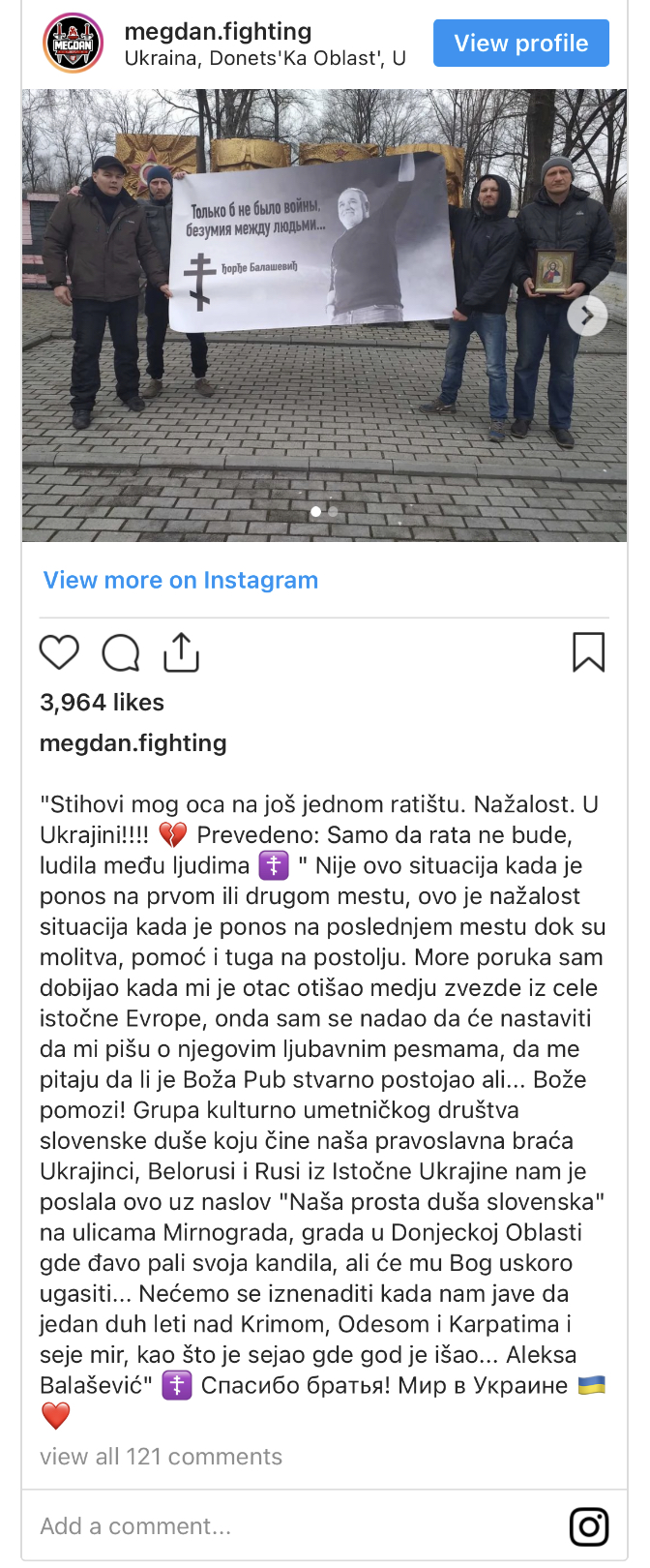The image size is (650, 1568).
Task: Tap the megdan.fighting header username
Action: pos(218,32)
